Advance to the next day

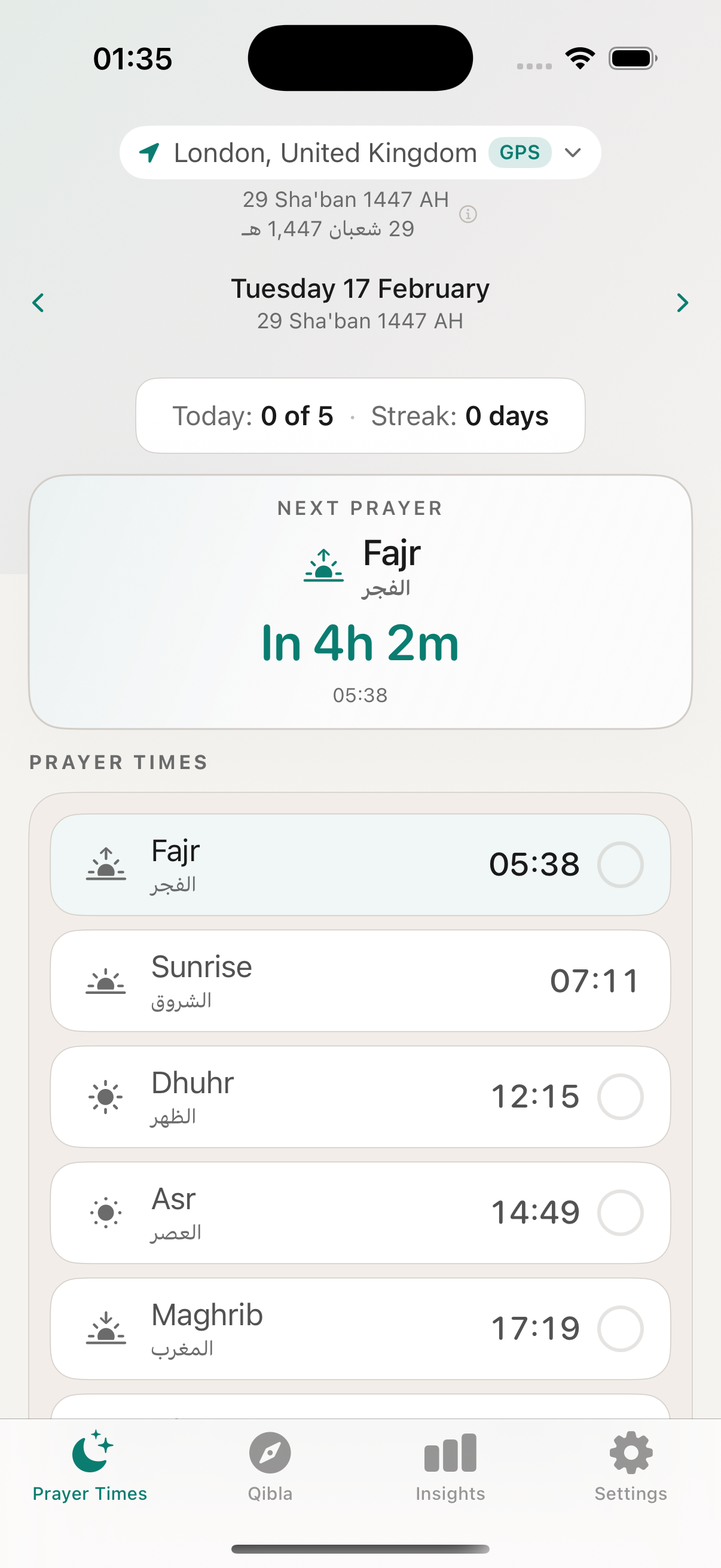[x=683, y=303]
